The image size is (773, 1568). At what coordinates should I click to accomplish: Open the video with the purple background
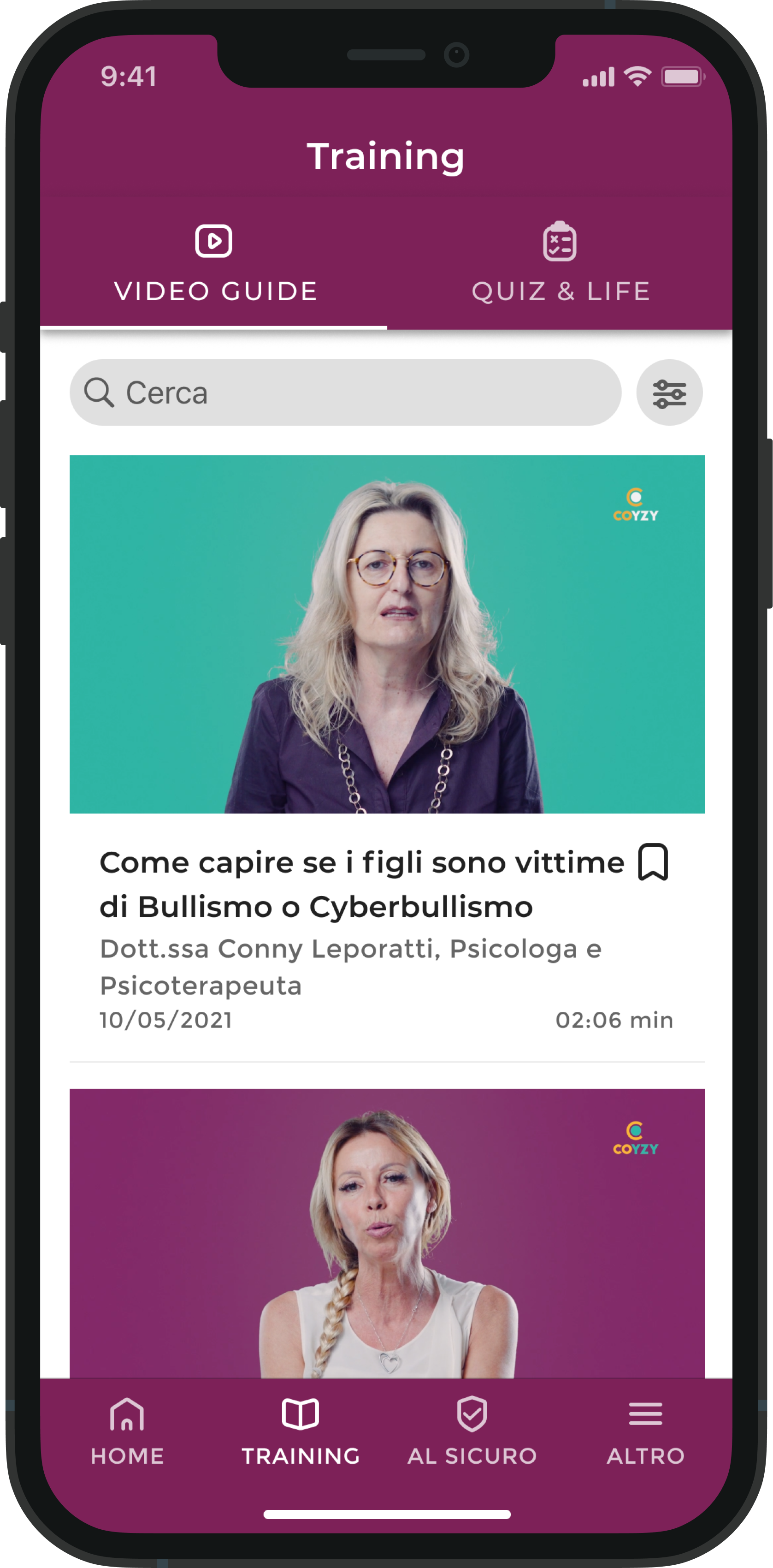[387, 1233]
